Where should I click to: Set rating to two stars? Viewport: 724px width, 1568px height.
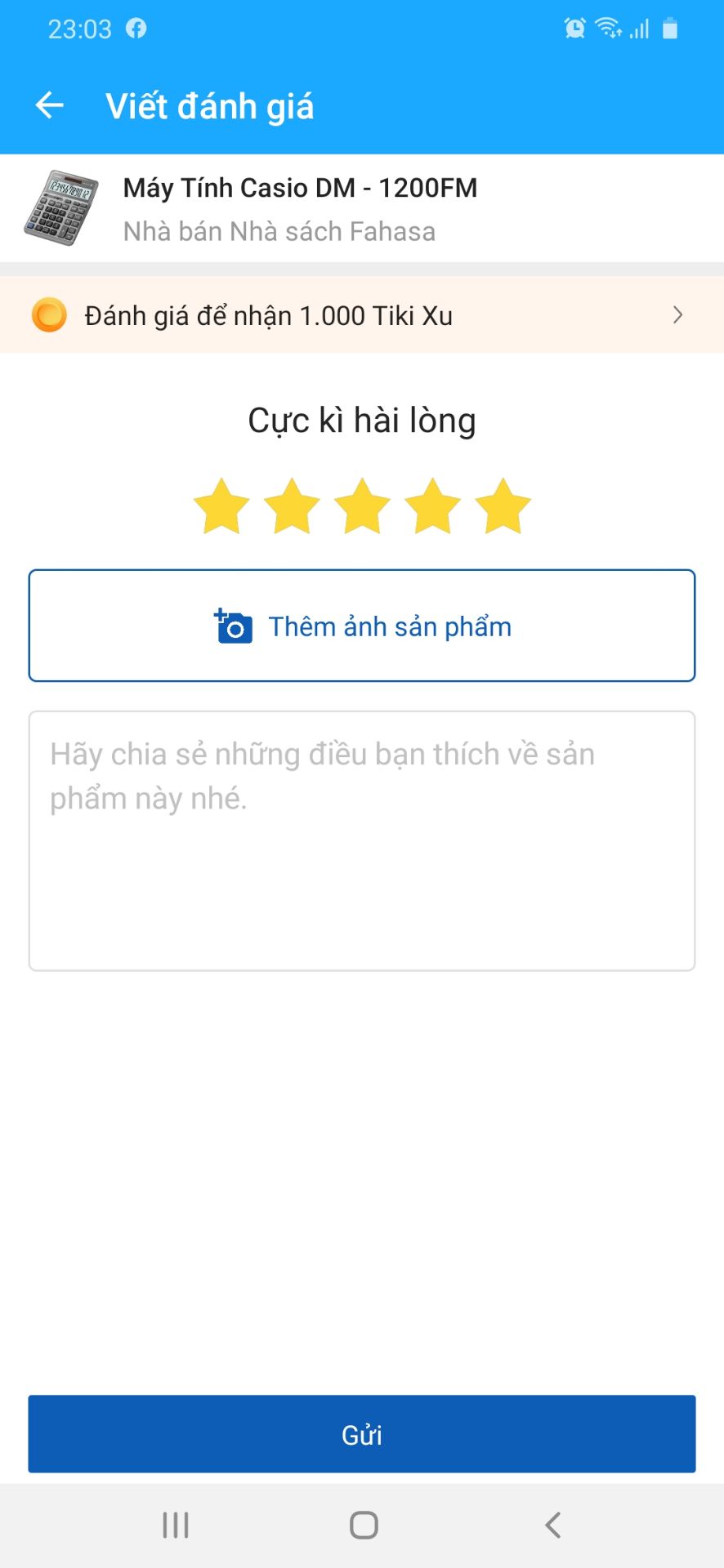click(292, 507)
